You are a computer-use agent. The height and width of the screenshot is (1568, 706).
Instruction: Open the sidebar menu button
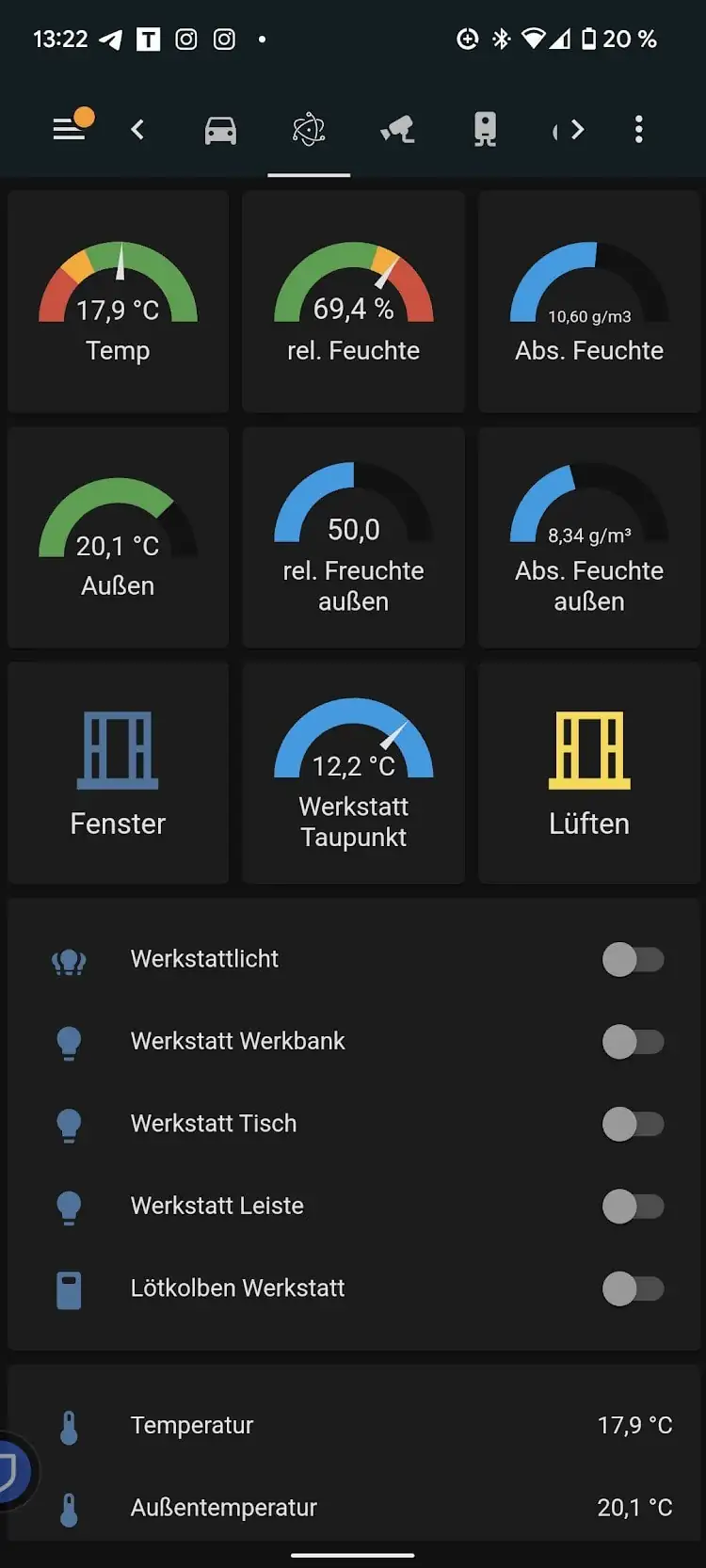(x=71, y=129)
